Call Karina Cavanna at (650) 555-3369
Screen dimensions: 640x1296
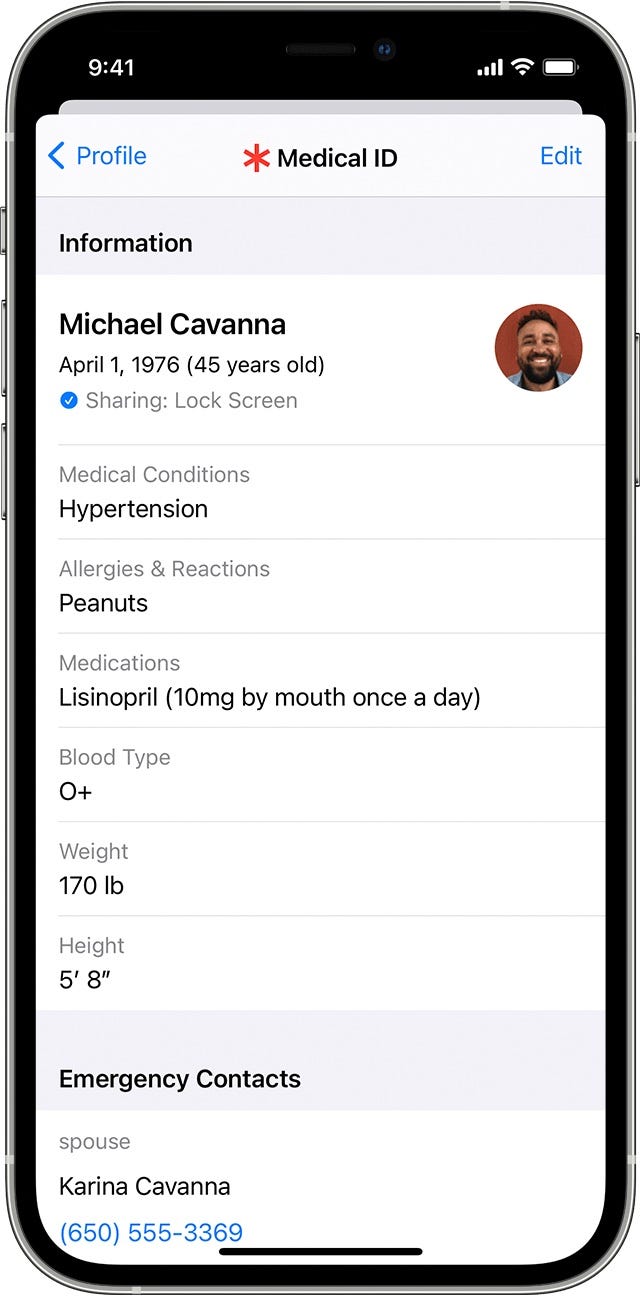click(x=151, y=1232)
